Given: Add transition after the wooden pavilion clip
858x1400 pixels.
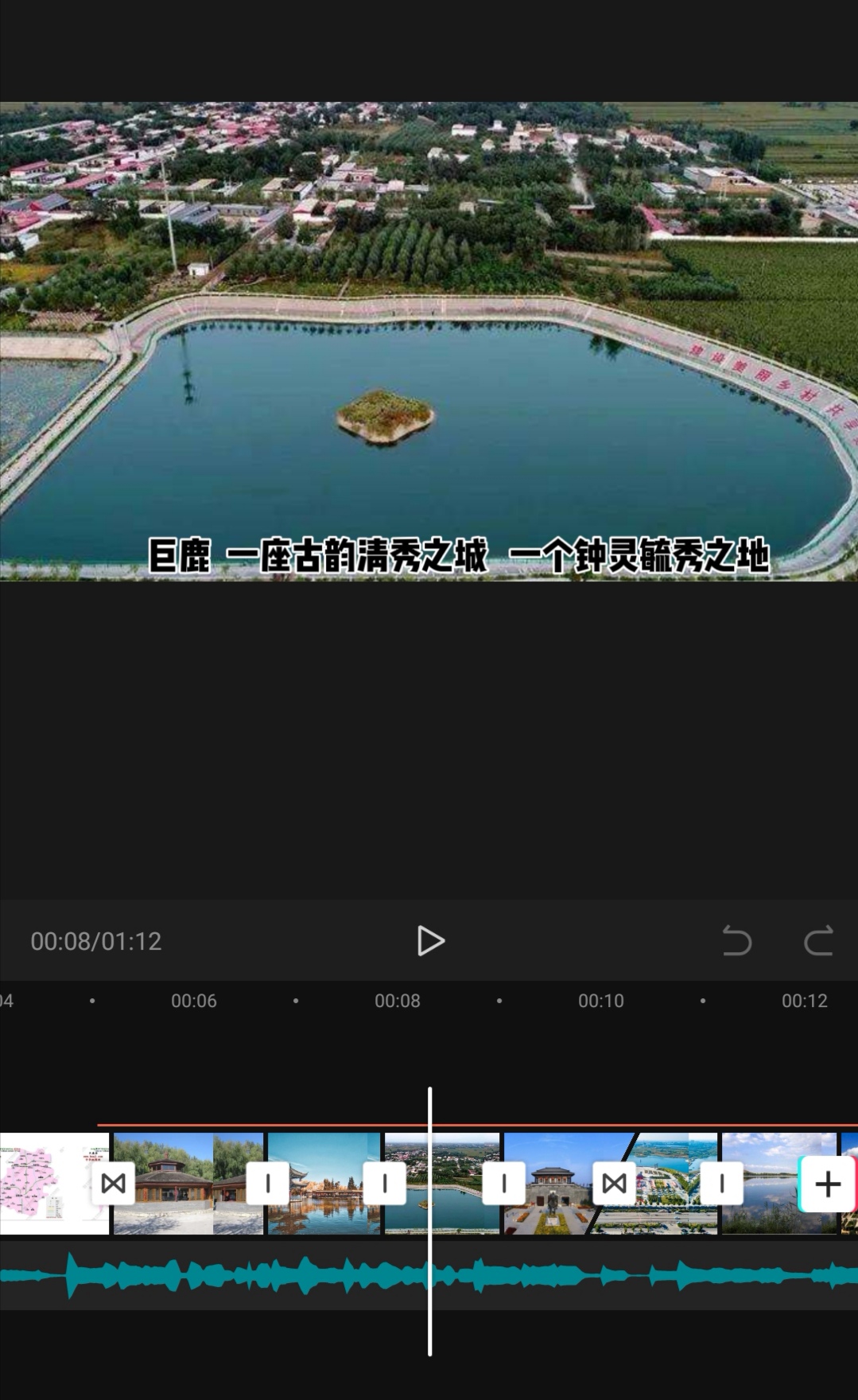Looking at the screenshot, I should (x=267, y=1184).
